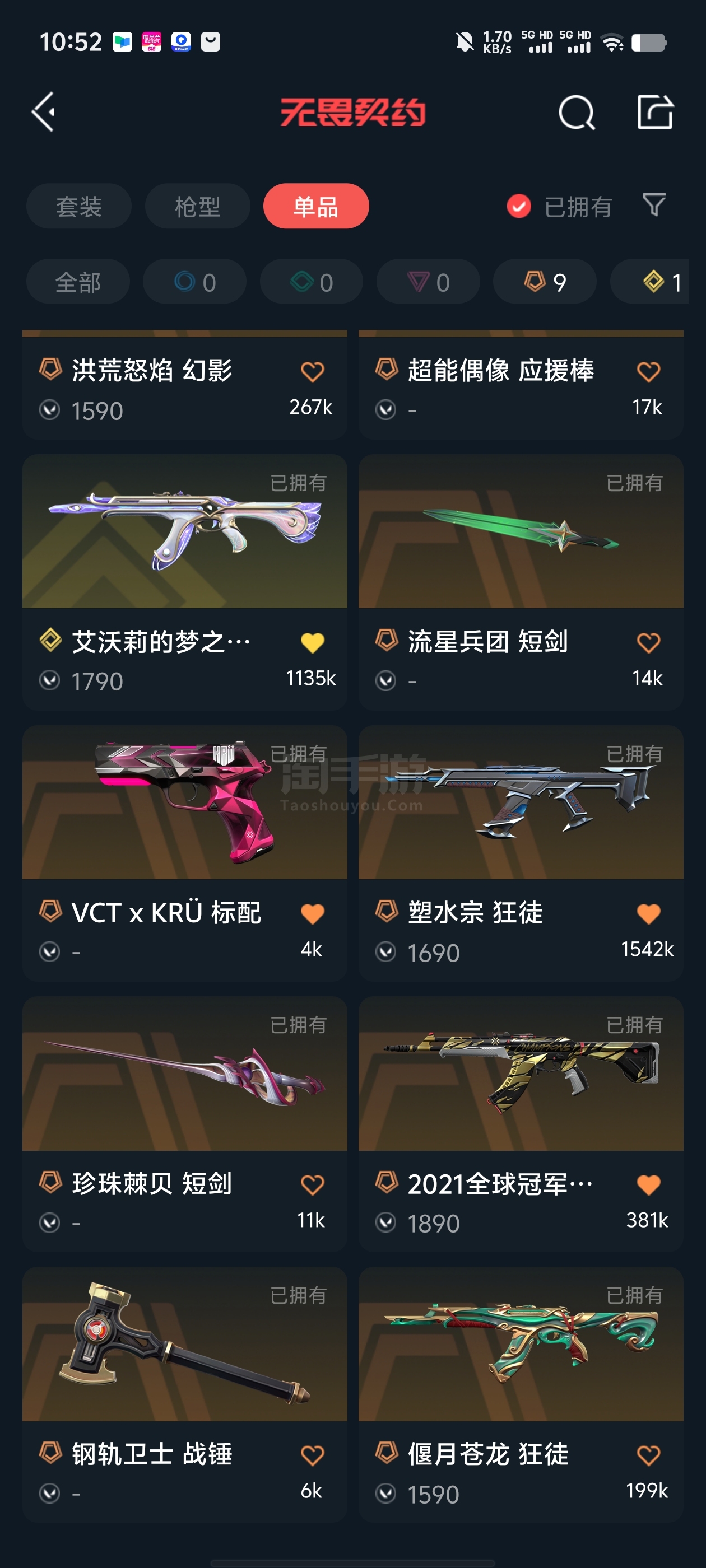The height and width of the screenshot is (1568, 706).
Task: Open the 艾沃莉的梦之… skin card
Action: pyautogui.click(x=184, y=582)
